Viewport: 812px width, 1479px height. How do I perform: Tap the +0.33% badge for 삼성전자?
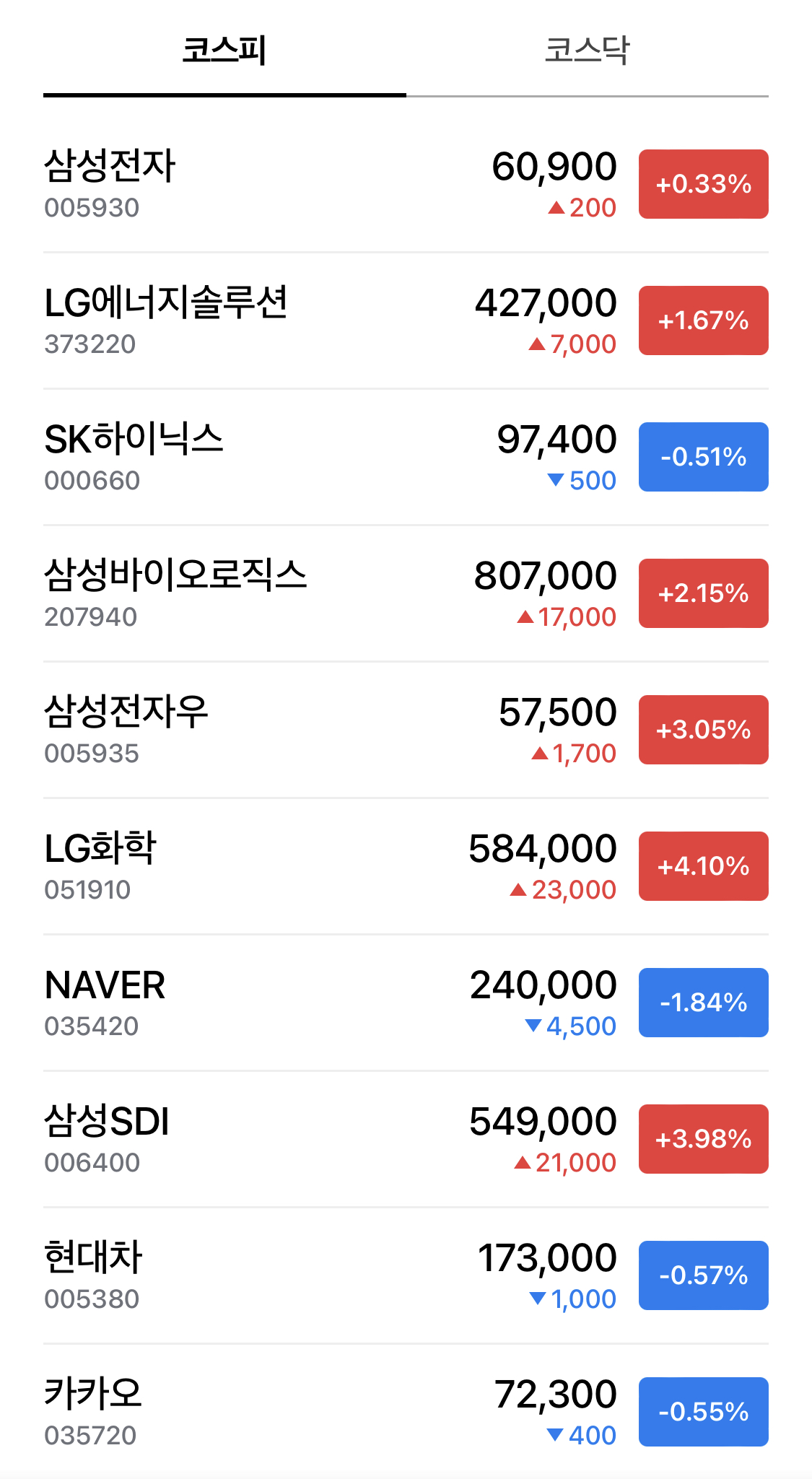[x=704, y=184]
